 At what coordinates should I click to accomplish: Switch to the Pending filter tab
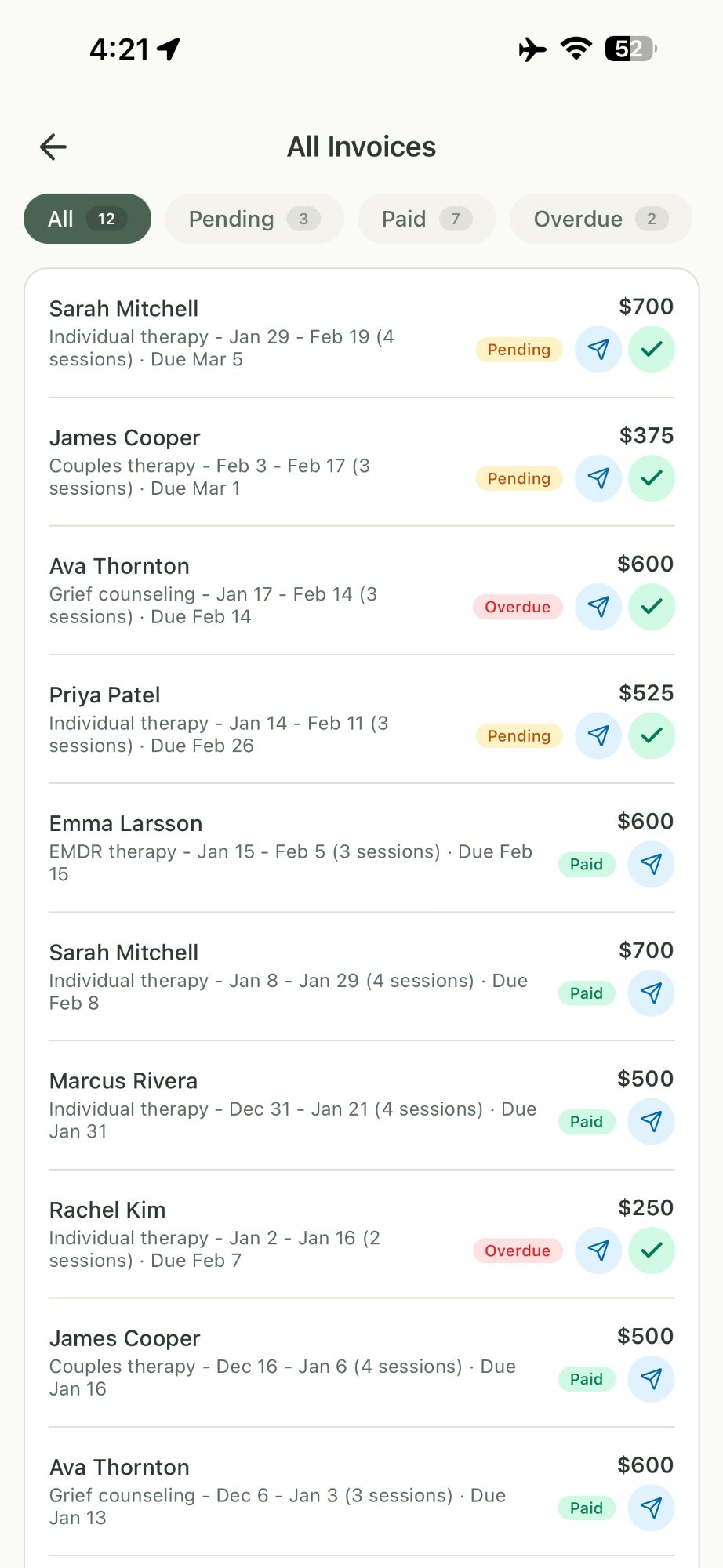pos(253,219)
